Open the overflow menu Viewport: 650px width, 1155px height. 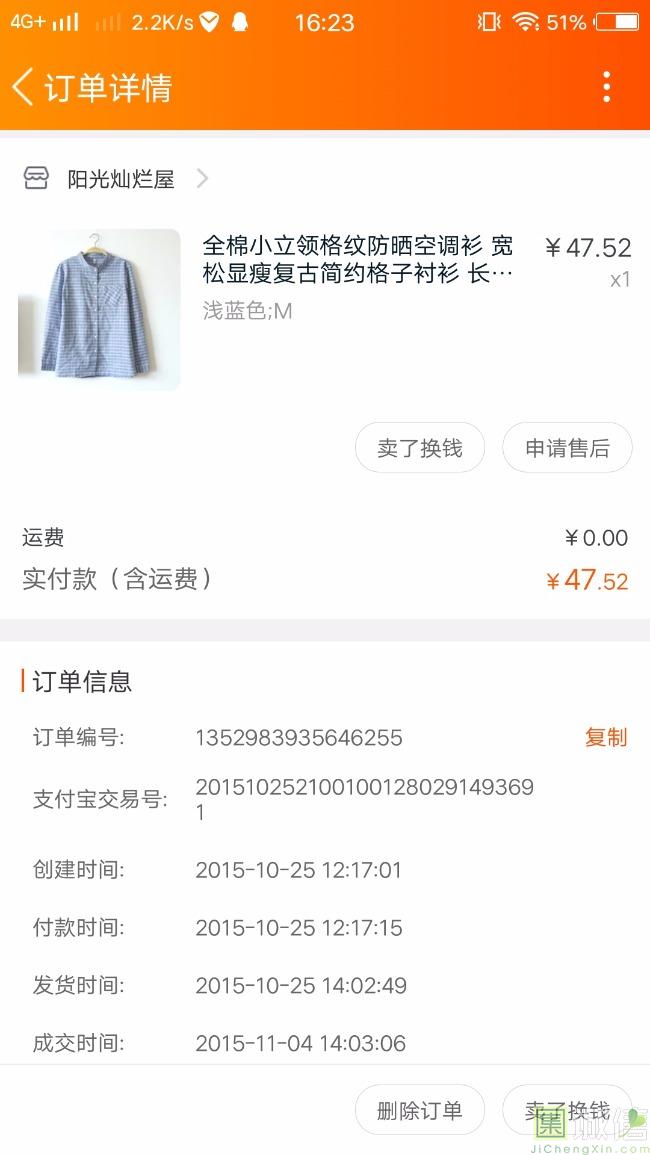click(606, 87)
